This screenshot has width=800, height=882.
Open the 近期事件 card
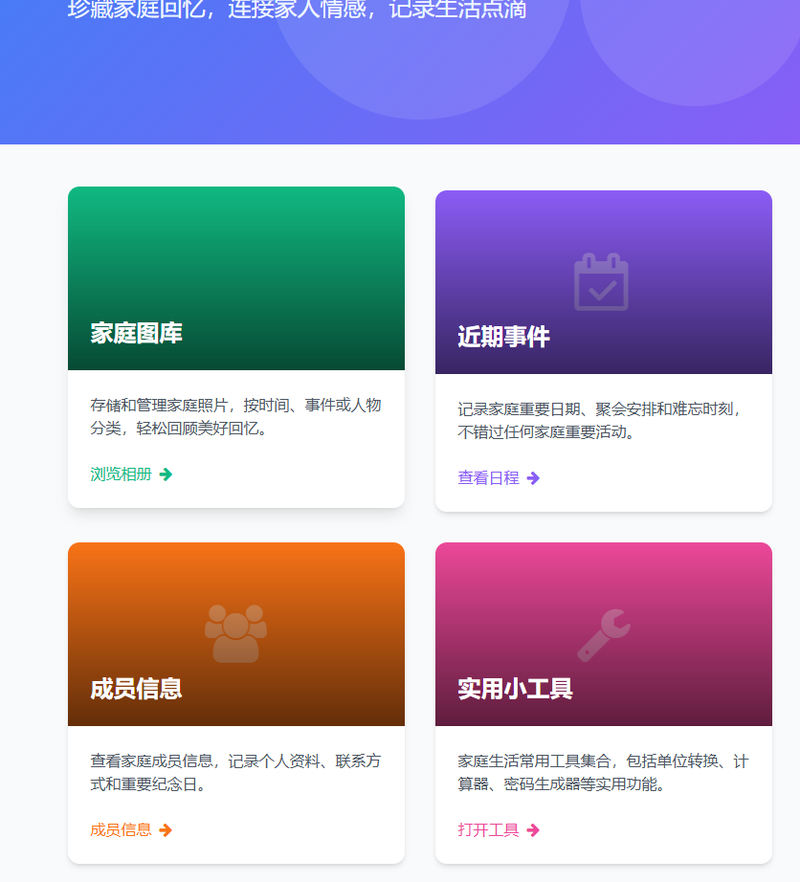[x=603, y=283]
